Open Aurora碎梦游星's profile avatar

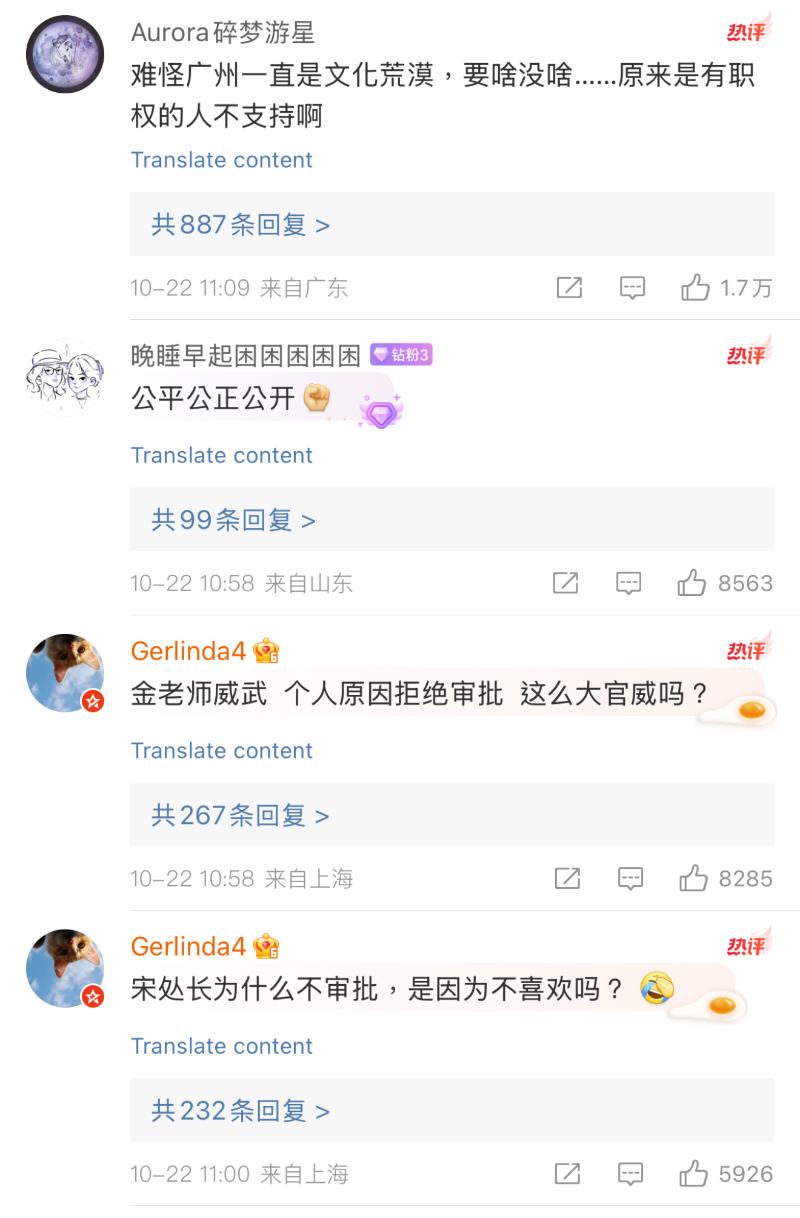(65, 56)
